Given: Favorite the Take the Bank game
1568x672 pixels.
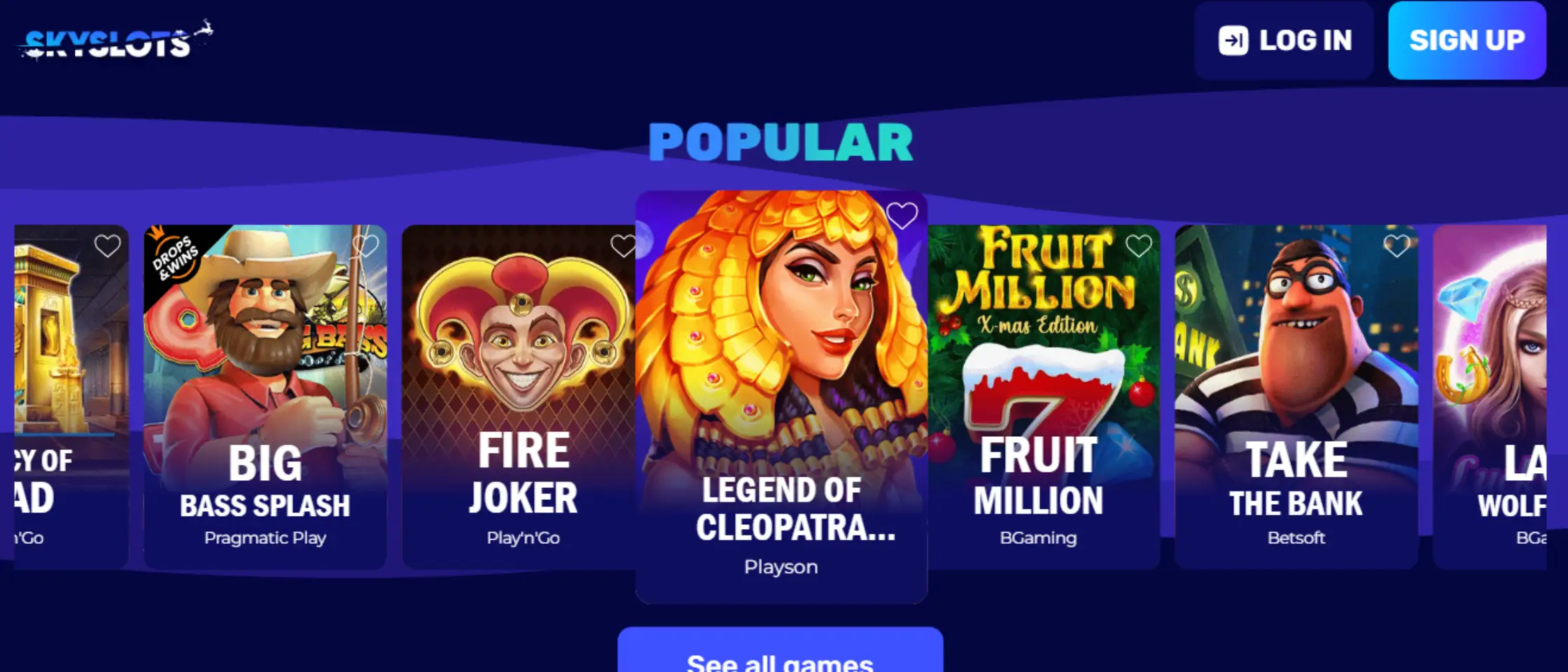Looking at the screenshot, I should coord(1396,246).
